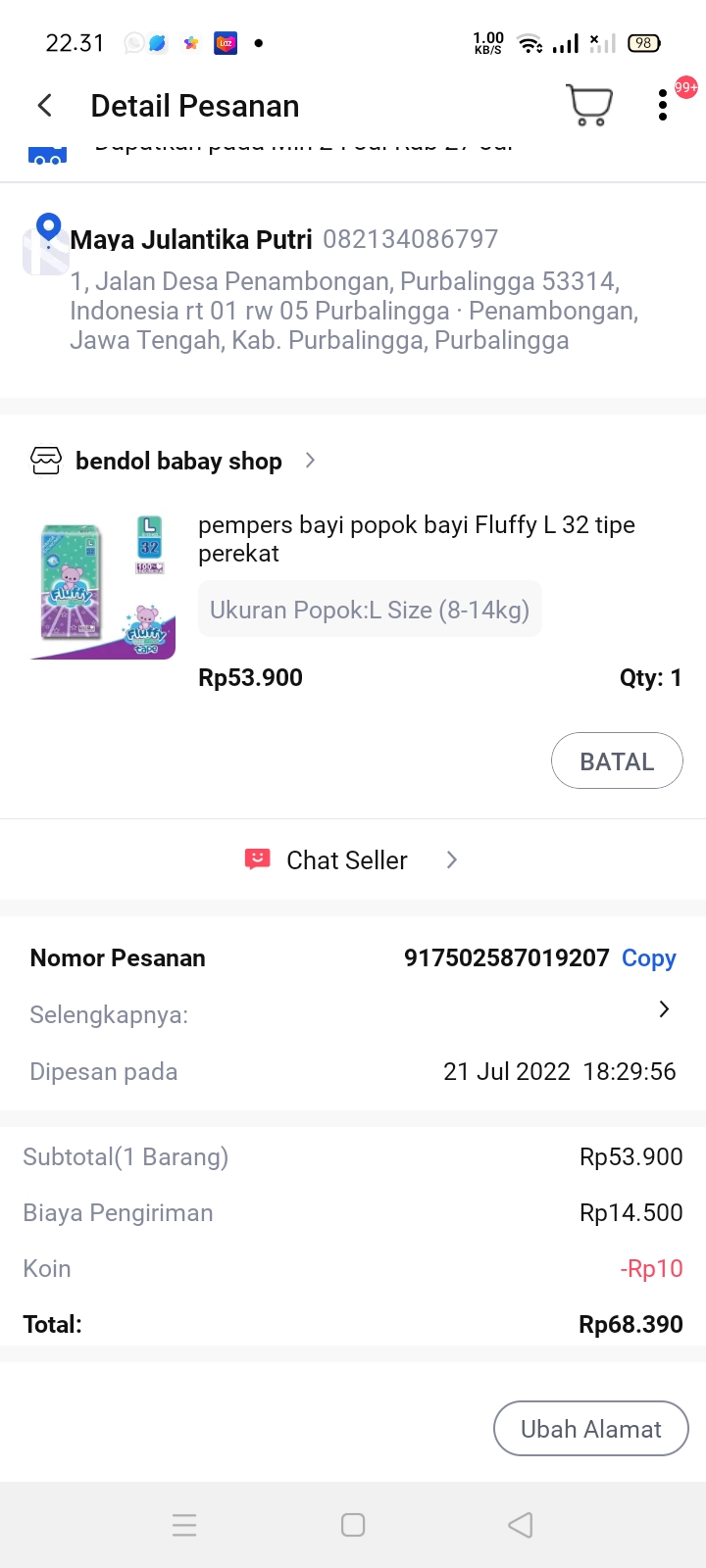Image resolution: width=706 pixels, height=1568 pixels.
Task: Open bendol babay shop store page
Action: [x=178, y=461]
